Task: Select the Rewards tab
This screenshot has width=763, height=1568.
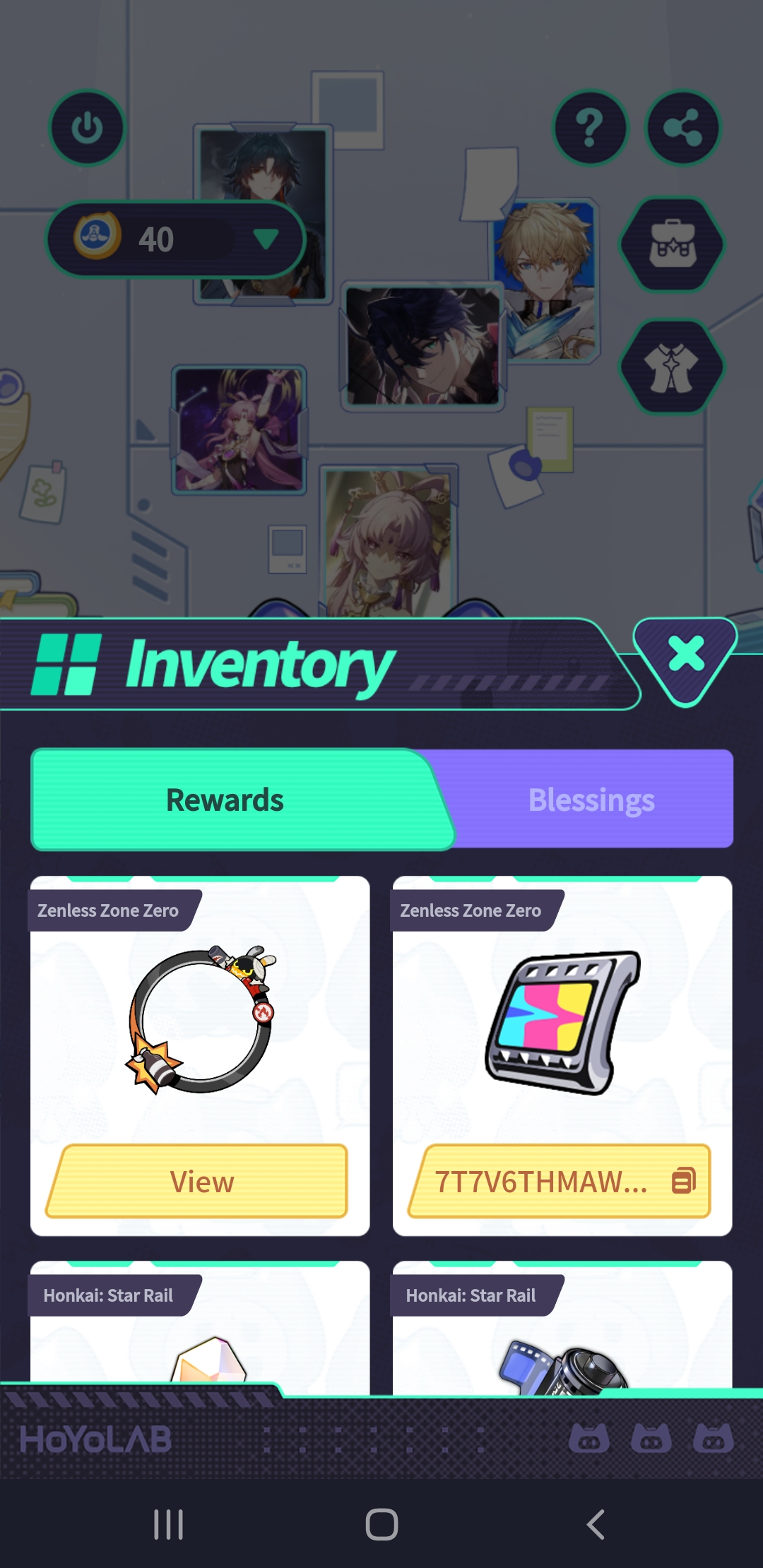Action: tap(225, 800)
